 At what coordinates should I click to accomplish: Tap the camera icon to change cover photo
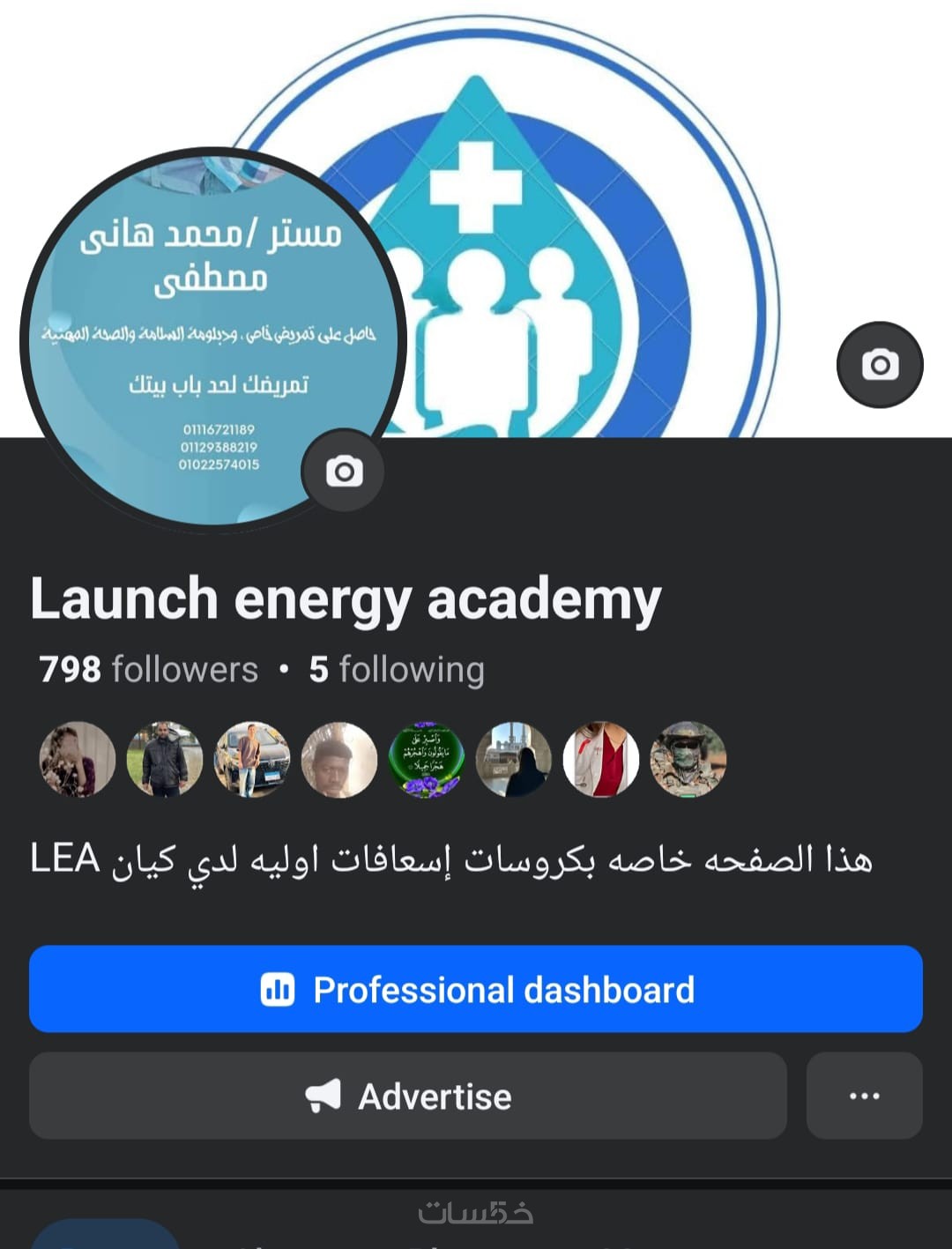point(879,364)
